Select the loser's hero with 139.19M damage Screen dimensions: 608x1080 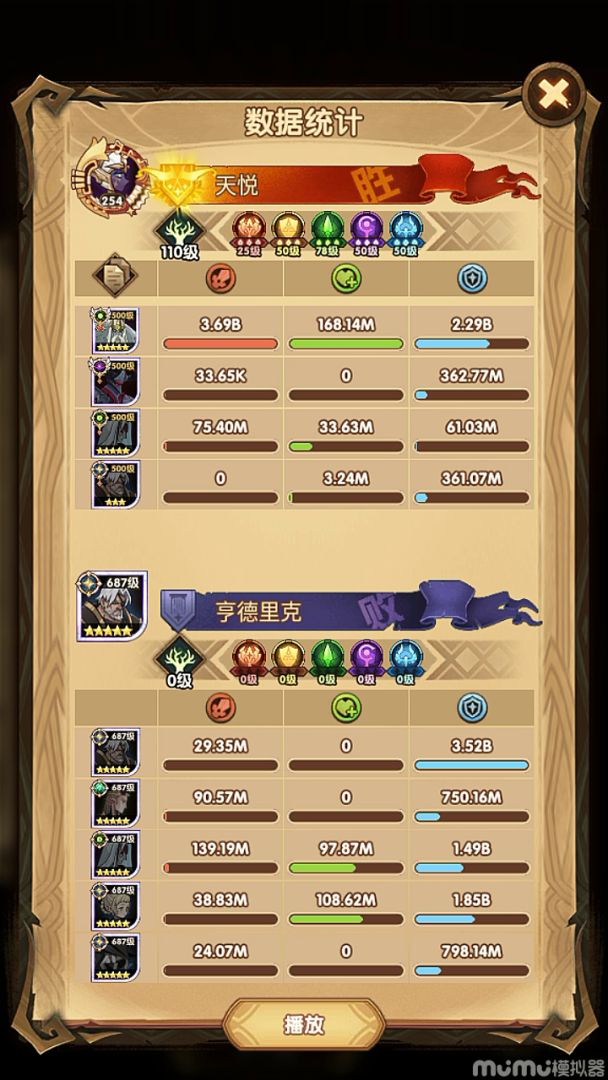(x=115, y=855)
